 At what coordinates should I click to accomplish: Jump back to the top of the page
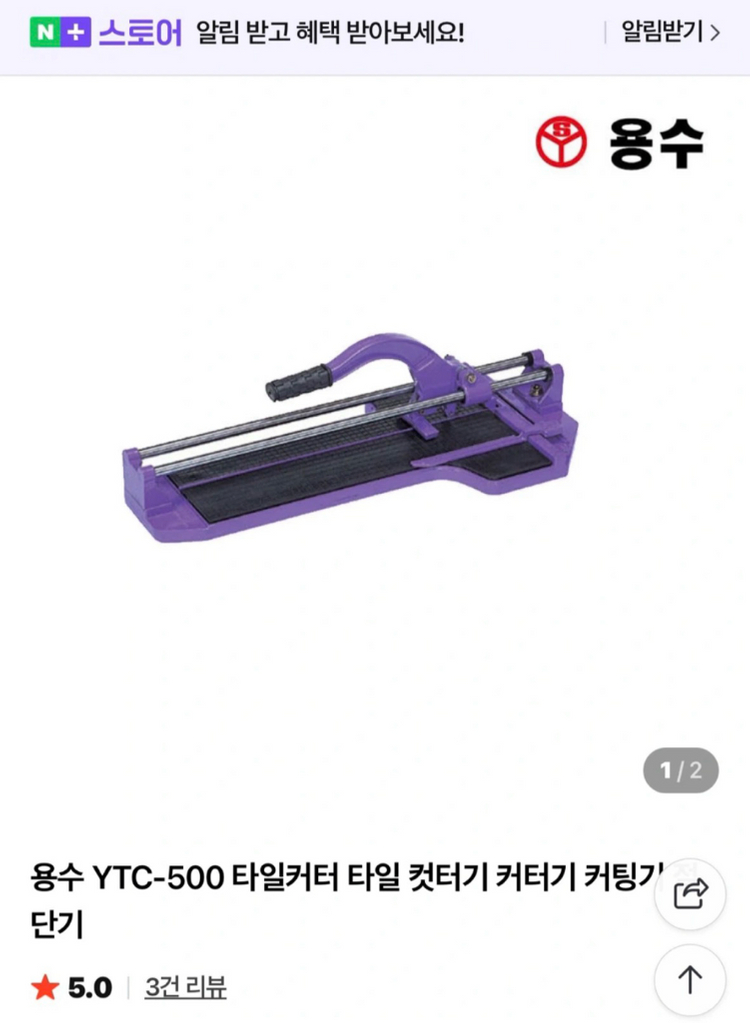tap(689, 980)
